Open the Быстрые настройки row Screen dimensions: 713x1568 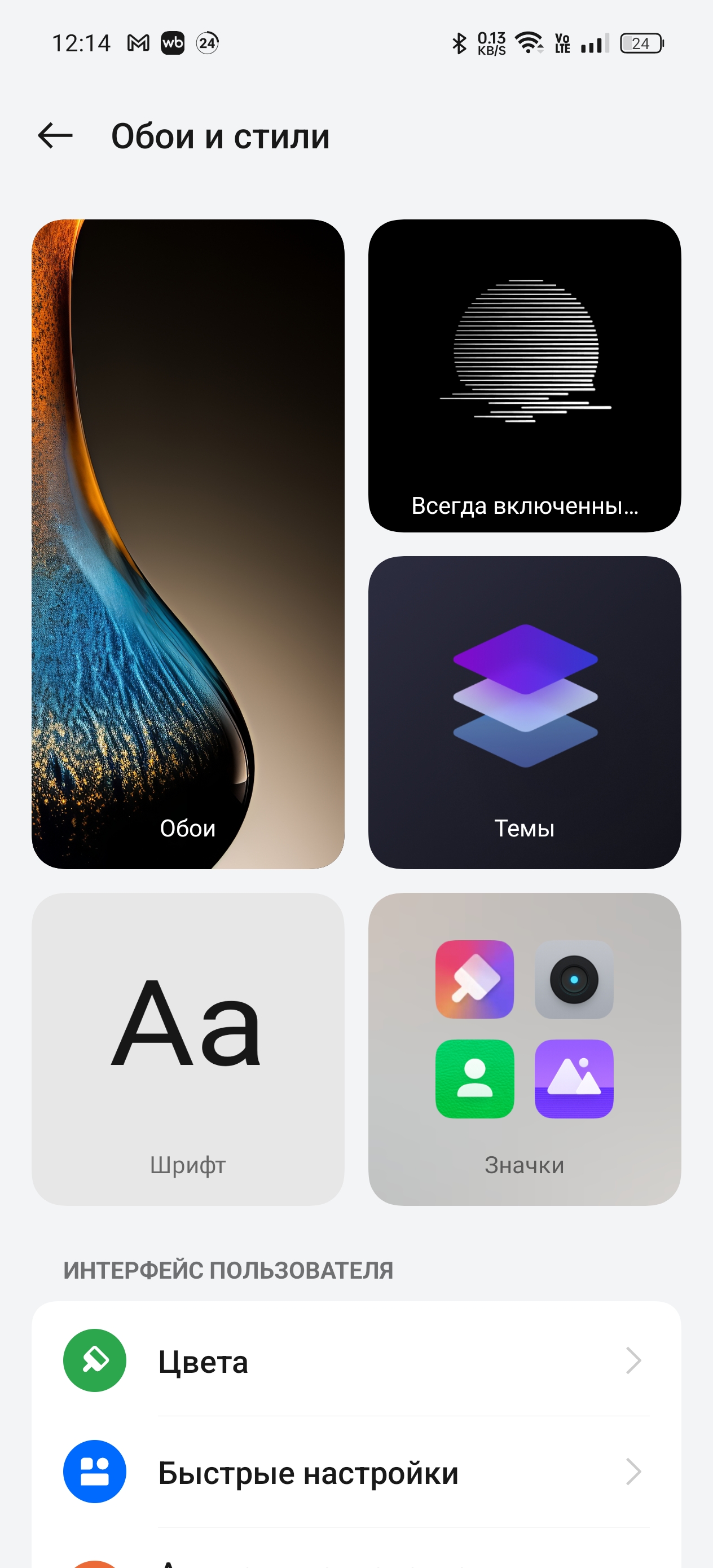click(x=356, y=1473)
